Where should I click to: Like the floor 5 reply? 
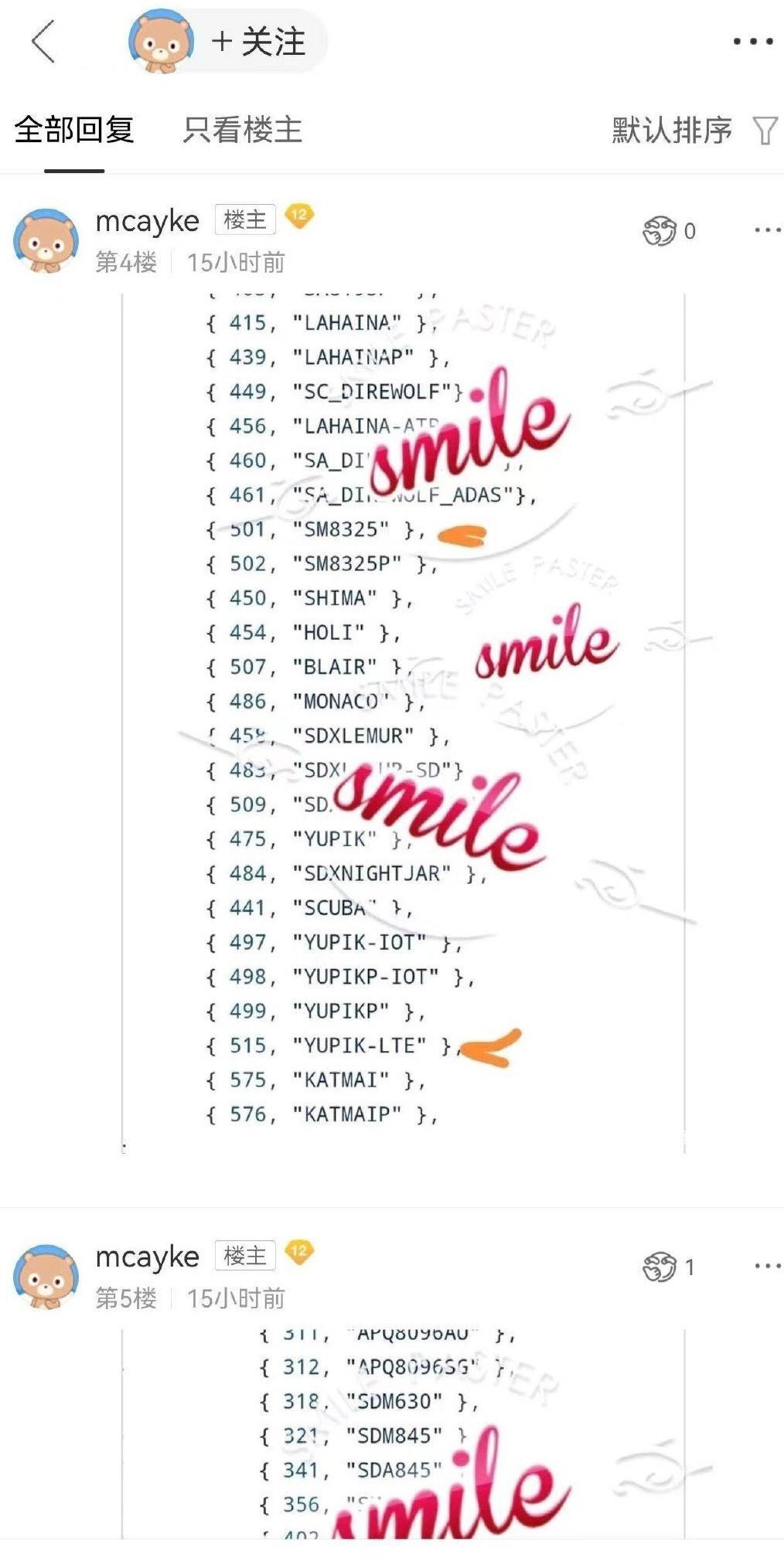tap(670, 1267)
